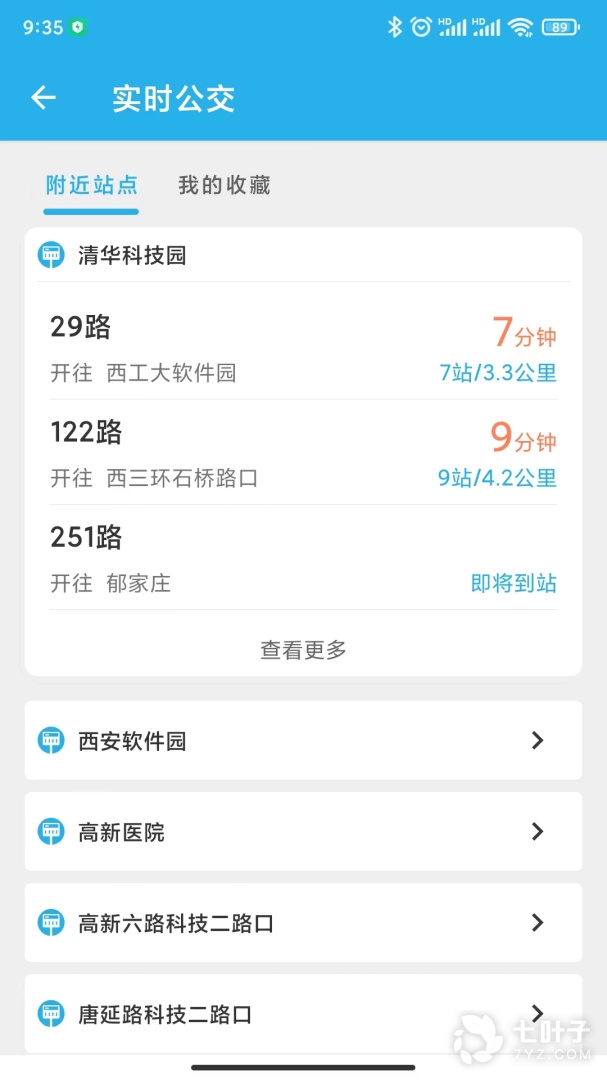Open the 251路 bus route details
The height and width of the screenshot is (1080, 607).
pos(303,559)
